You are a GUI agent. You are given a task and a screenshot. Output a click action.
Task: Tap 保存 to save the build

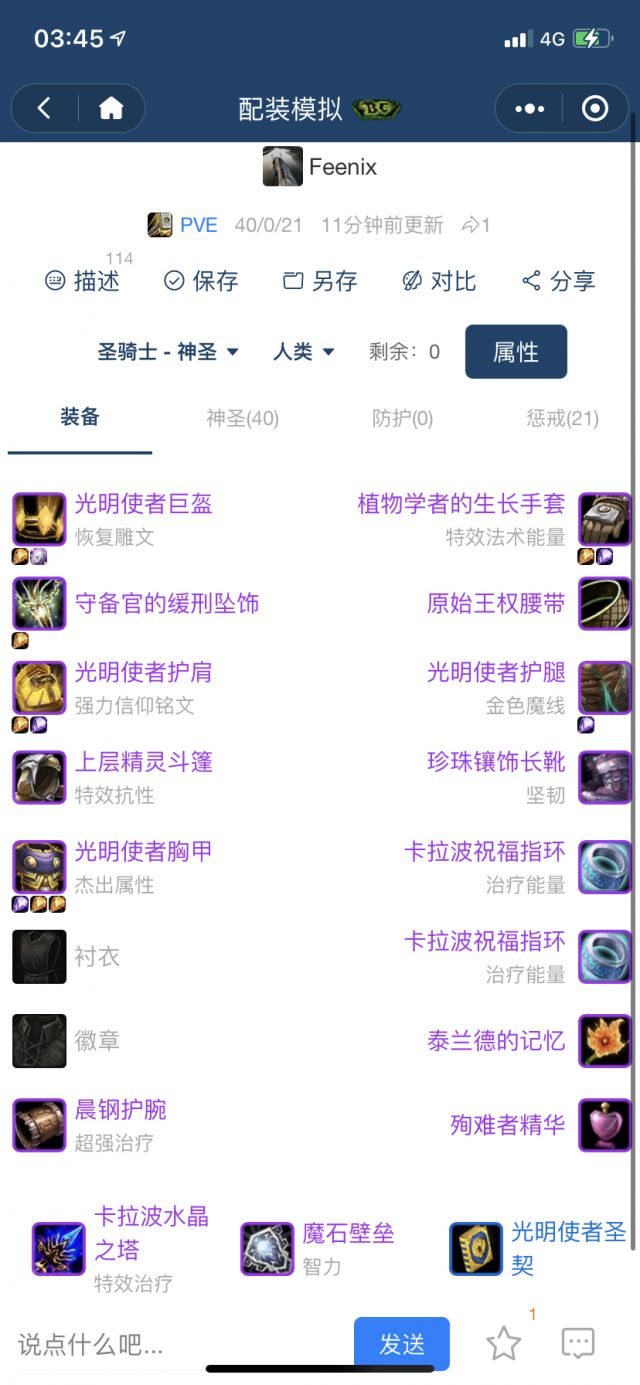(x=201, y=281)
